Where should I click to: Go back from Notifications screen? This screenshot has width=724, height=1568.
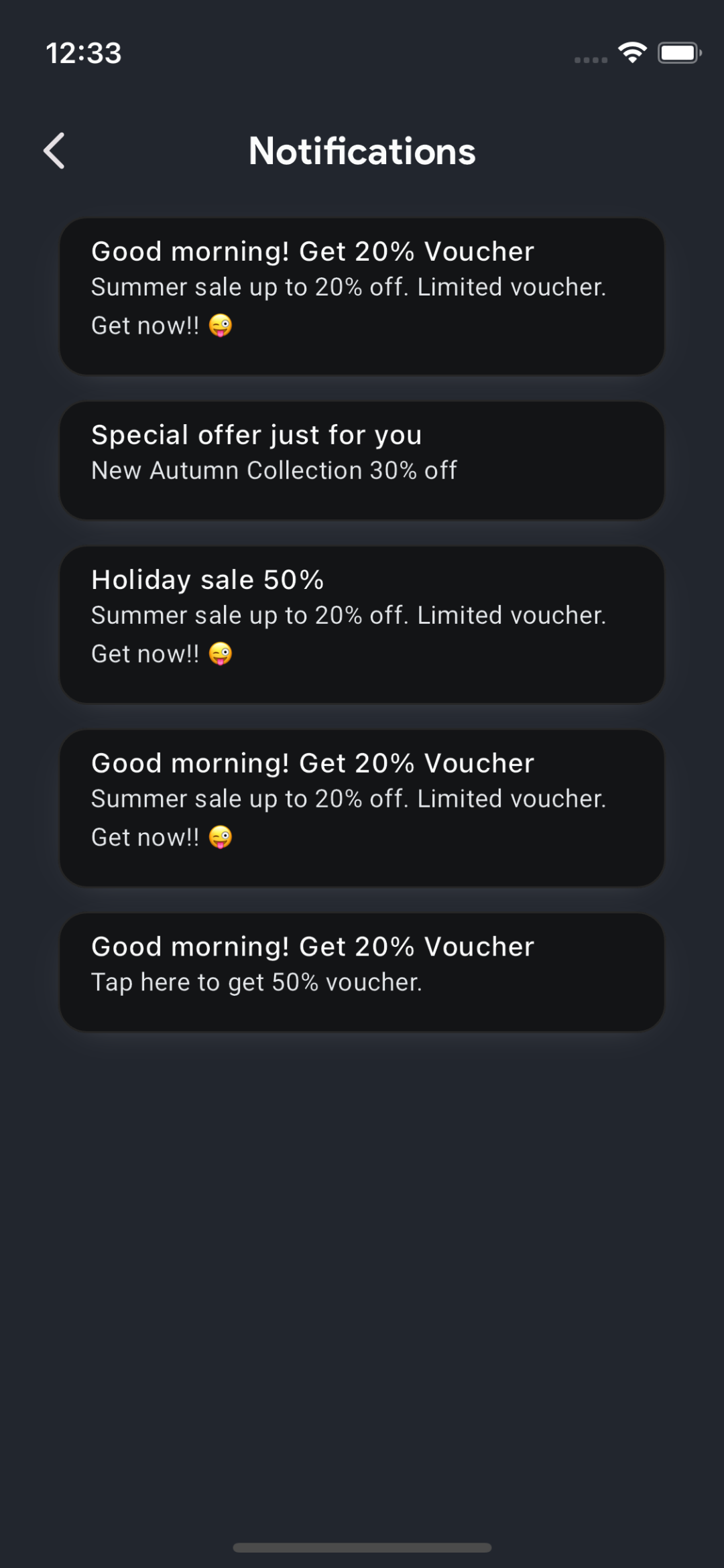(x=54, y=151)
